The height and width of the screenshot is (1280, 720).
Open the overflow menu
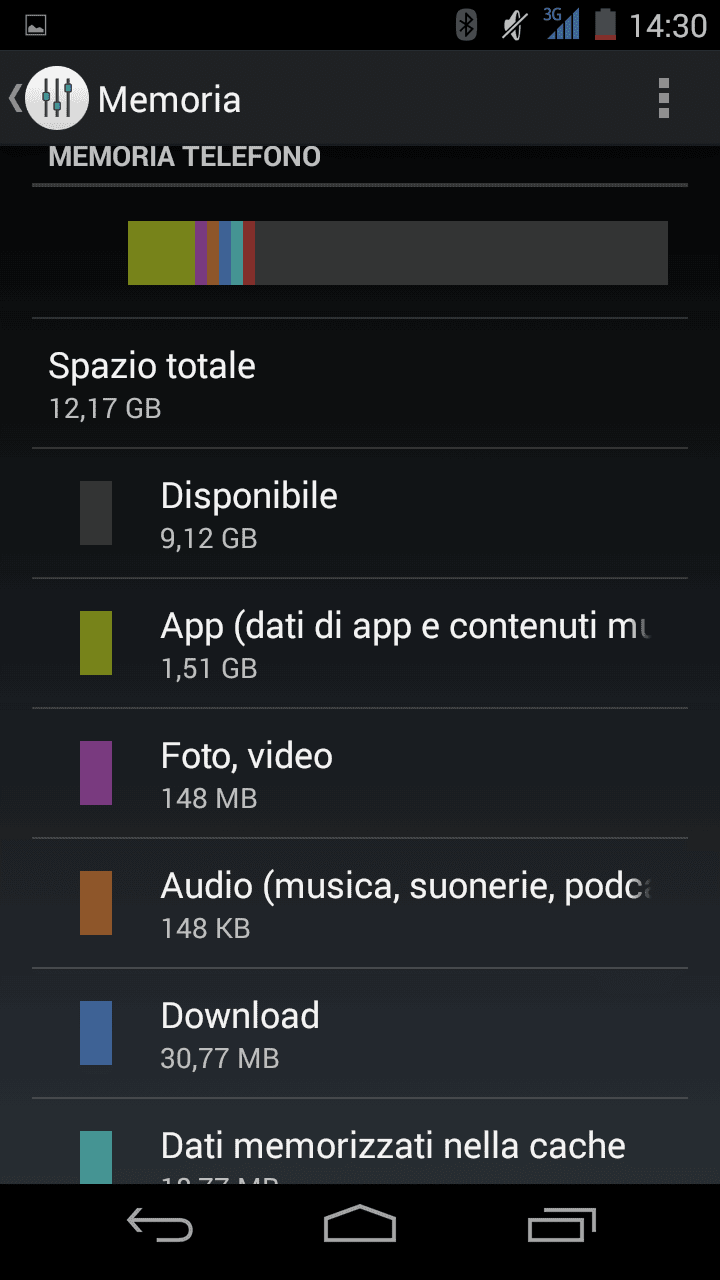click(x=663, y=99)
